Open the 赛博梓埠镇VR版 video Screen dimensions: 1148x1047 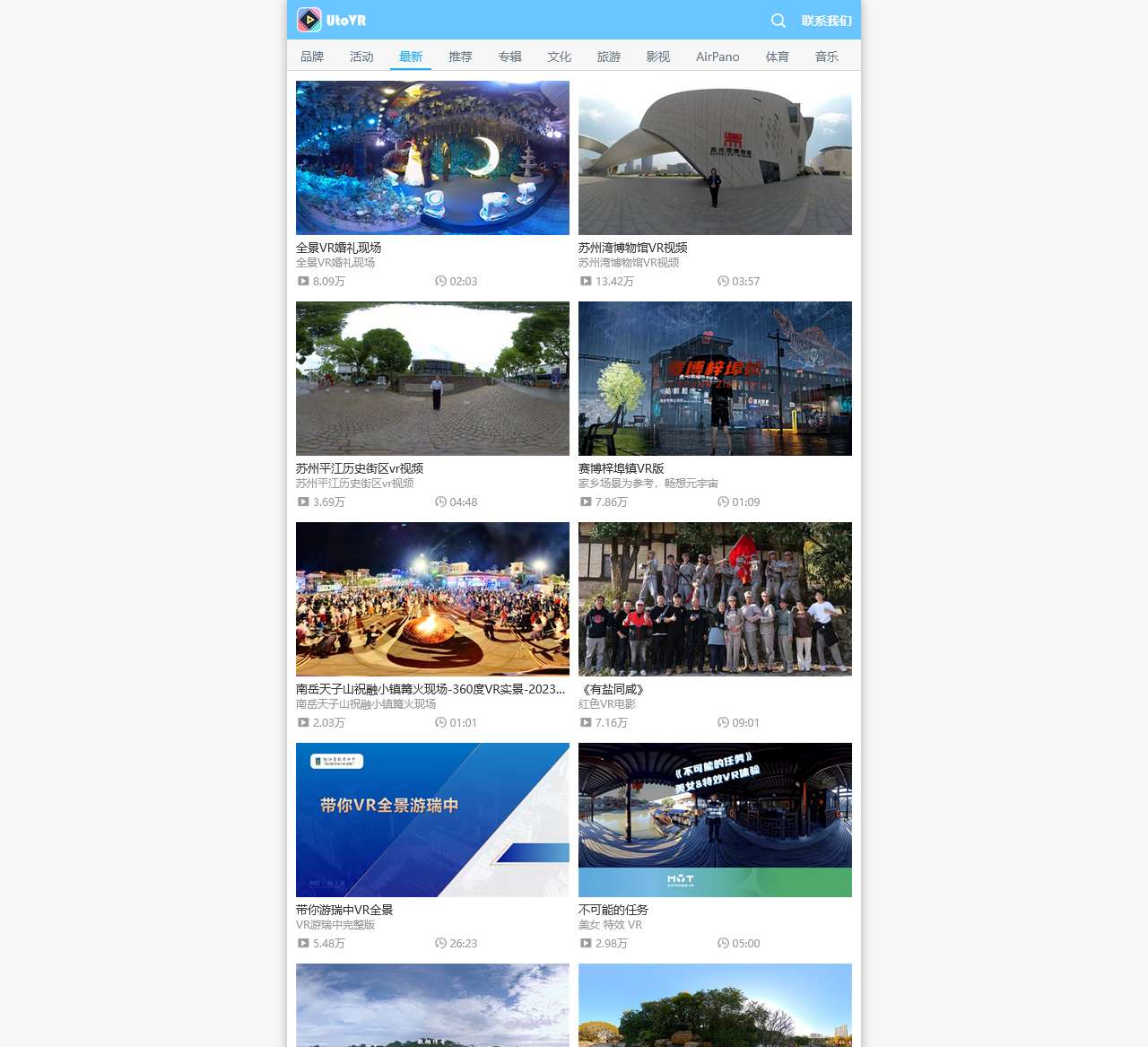[715, 379]
